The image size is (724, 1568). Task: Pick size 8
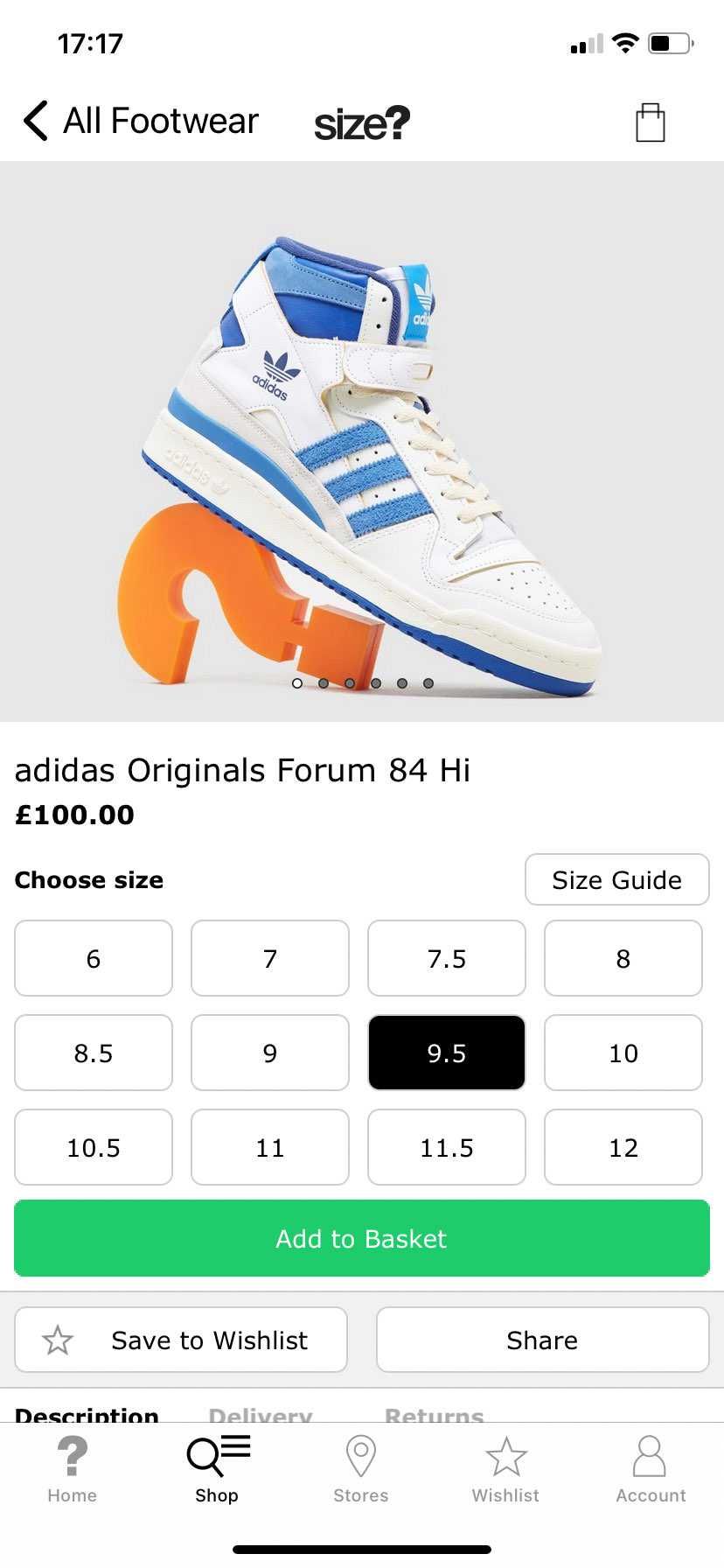[623, 958]
